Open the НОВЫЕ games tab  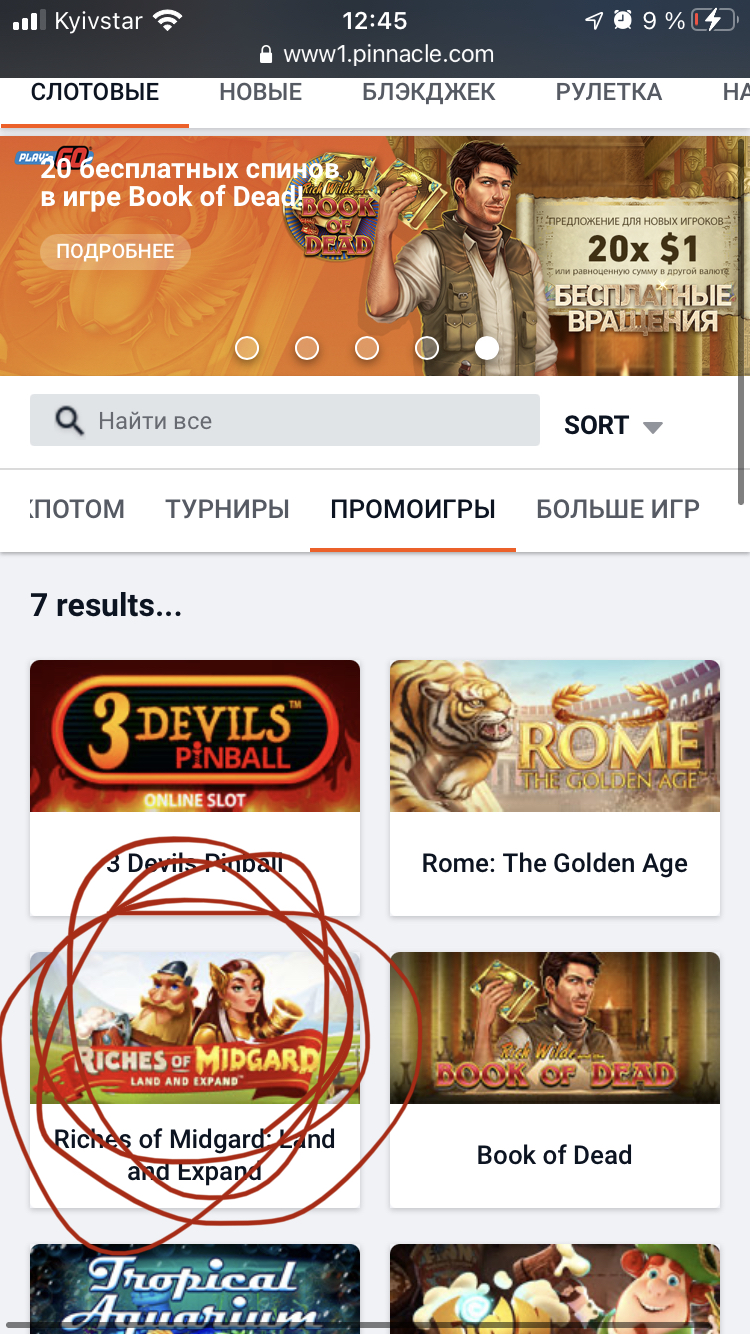(x=261, y=93)
